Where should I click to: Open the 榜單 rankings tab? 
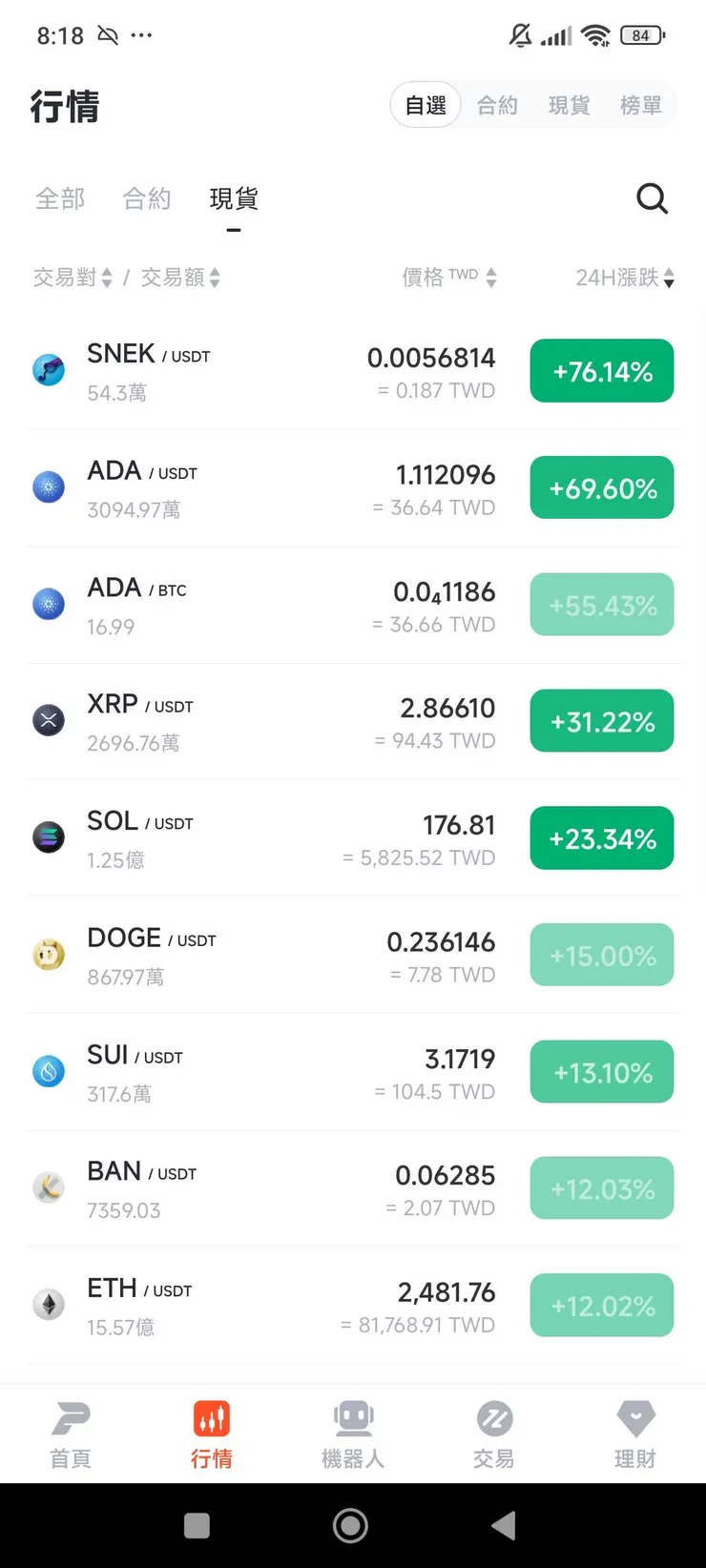641,105
